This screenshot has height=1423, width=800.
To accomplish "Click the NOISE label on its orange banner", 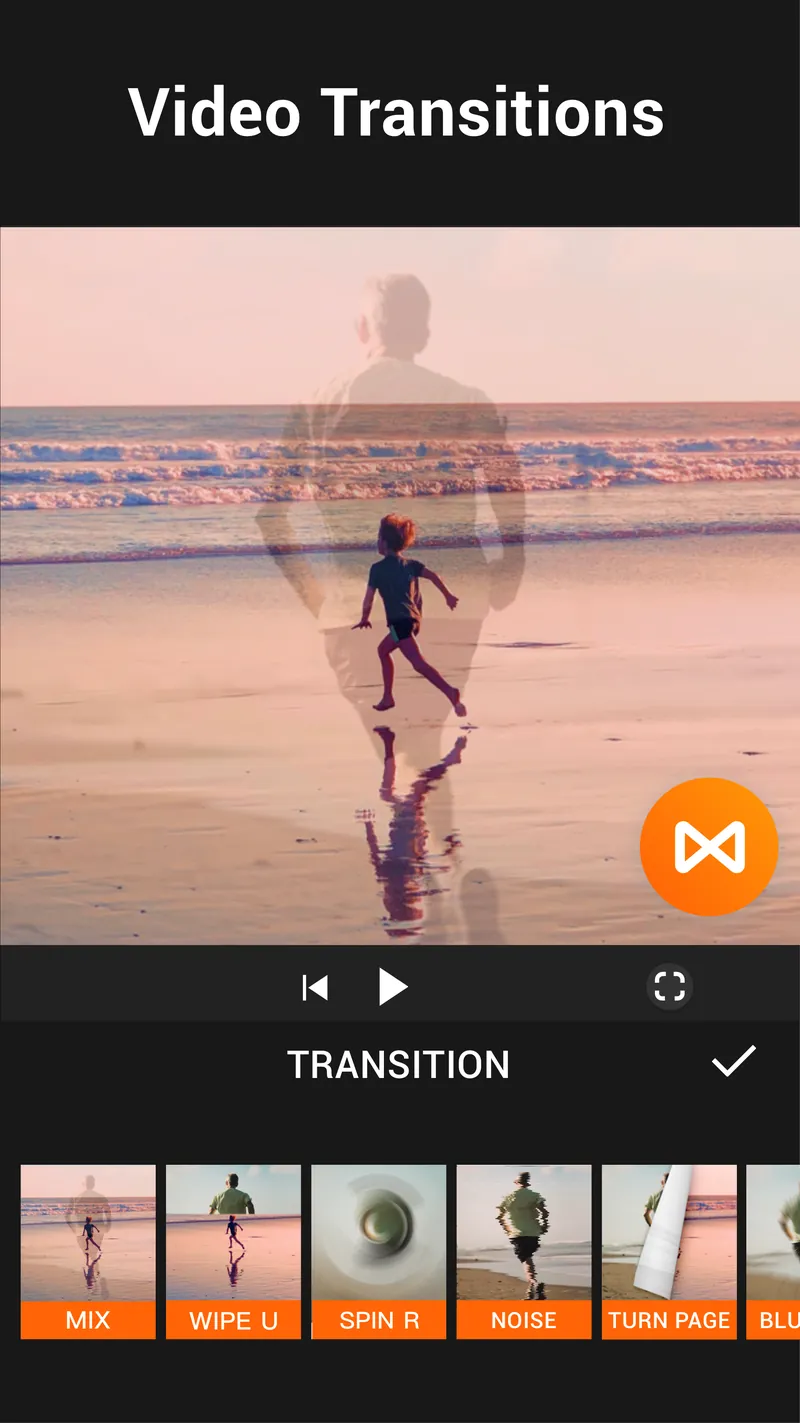I will pos(523,1320).
